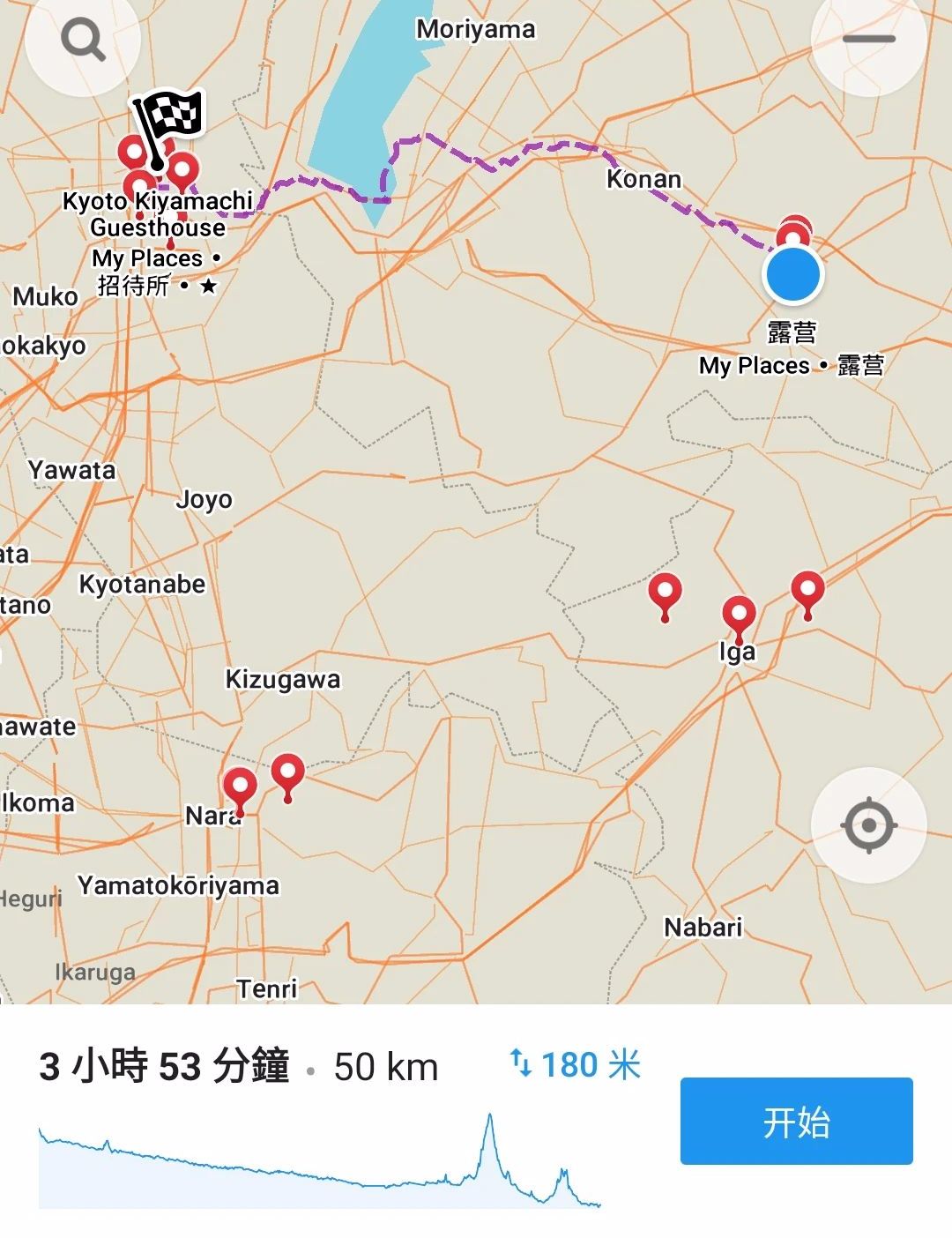
Task: Click the pin above the Iga label
Action: click(739, 611)
